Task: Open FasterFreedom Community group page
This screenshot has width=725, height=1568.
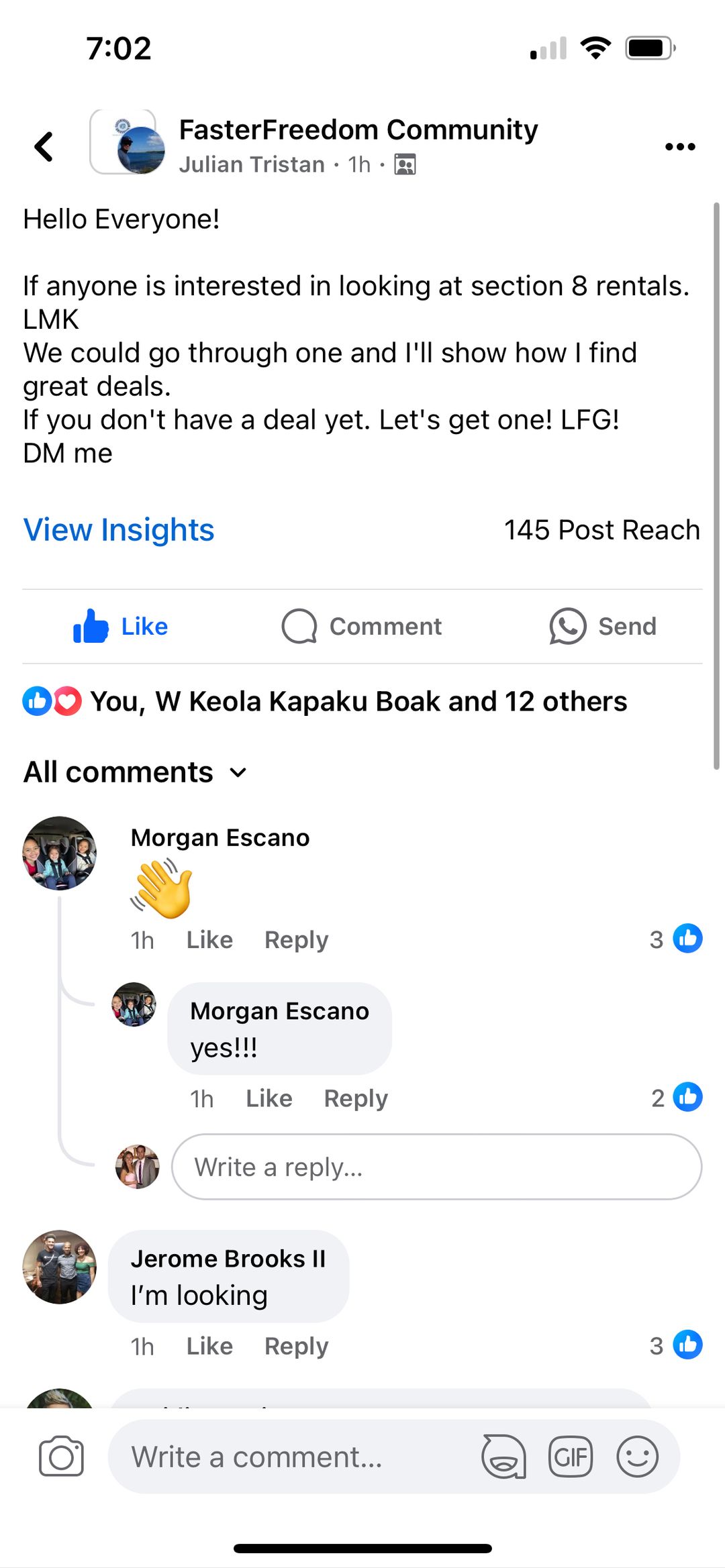Action: tap(358, 129)
